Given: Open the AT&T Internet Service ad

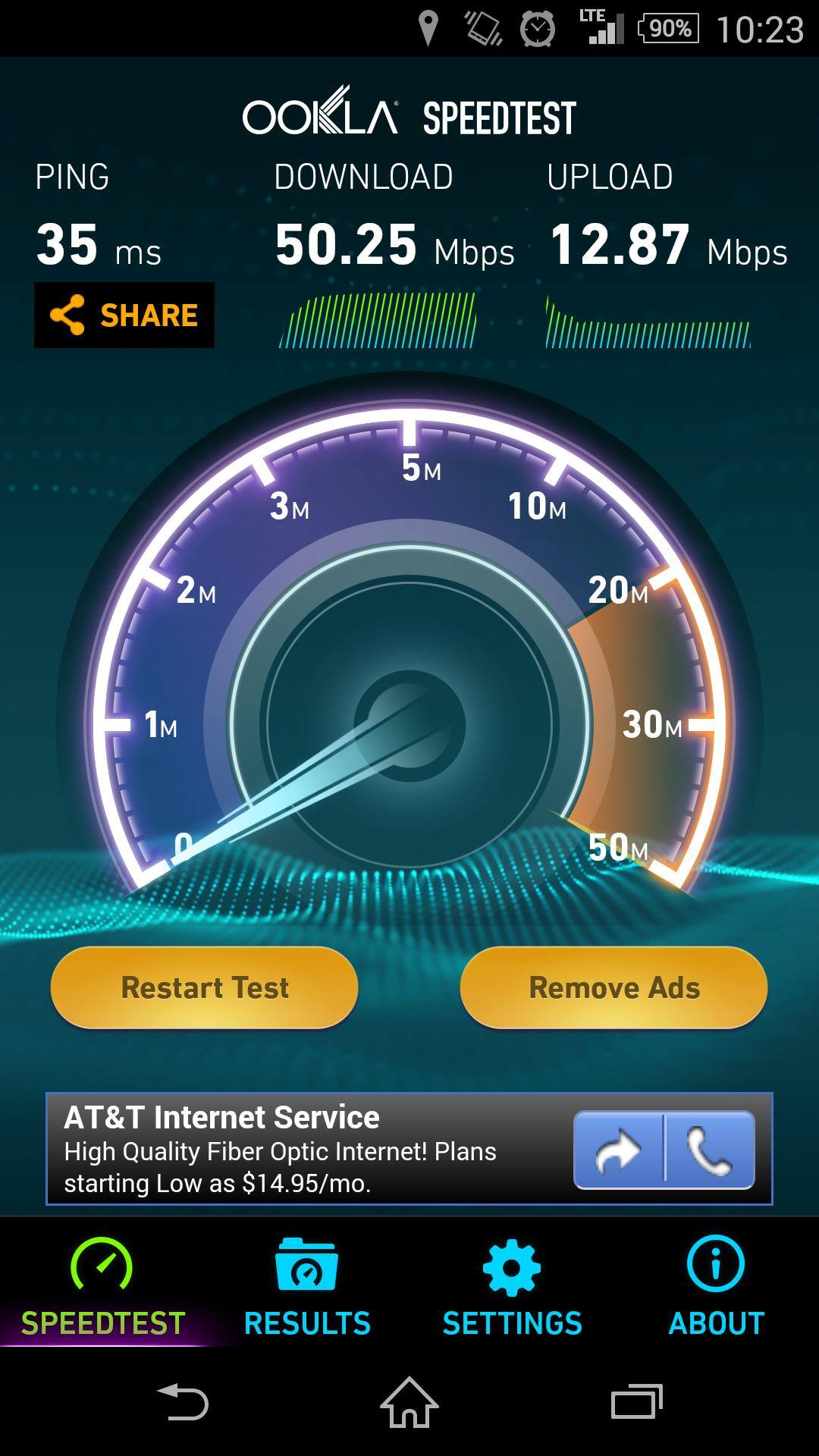Looking at the screenshot, I should 281,1149.
